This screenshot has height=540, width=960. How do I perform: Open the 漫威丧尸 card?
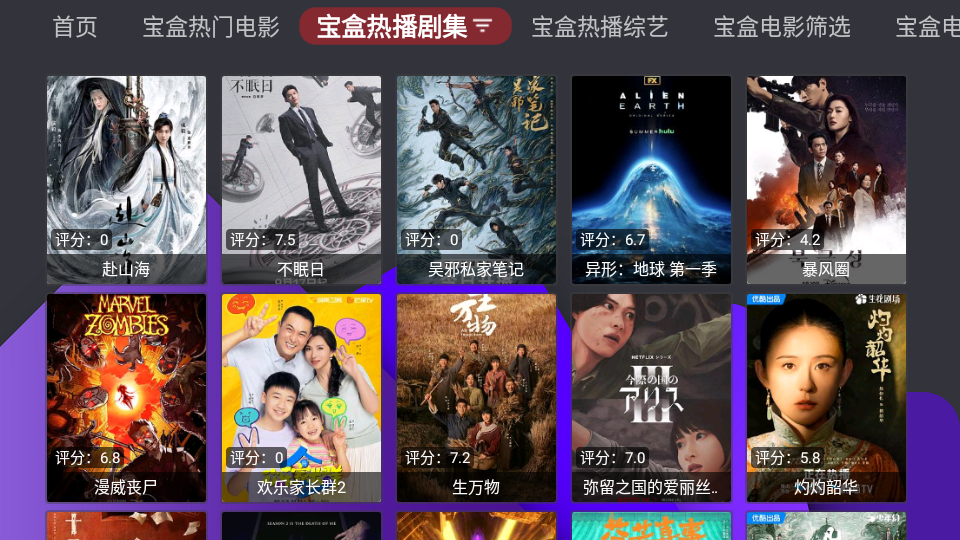[126, 397]
